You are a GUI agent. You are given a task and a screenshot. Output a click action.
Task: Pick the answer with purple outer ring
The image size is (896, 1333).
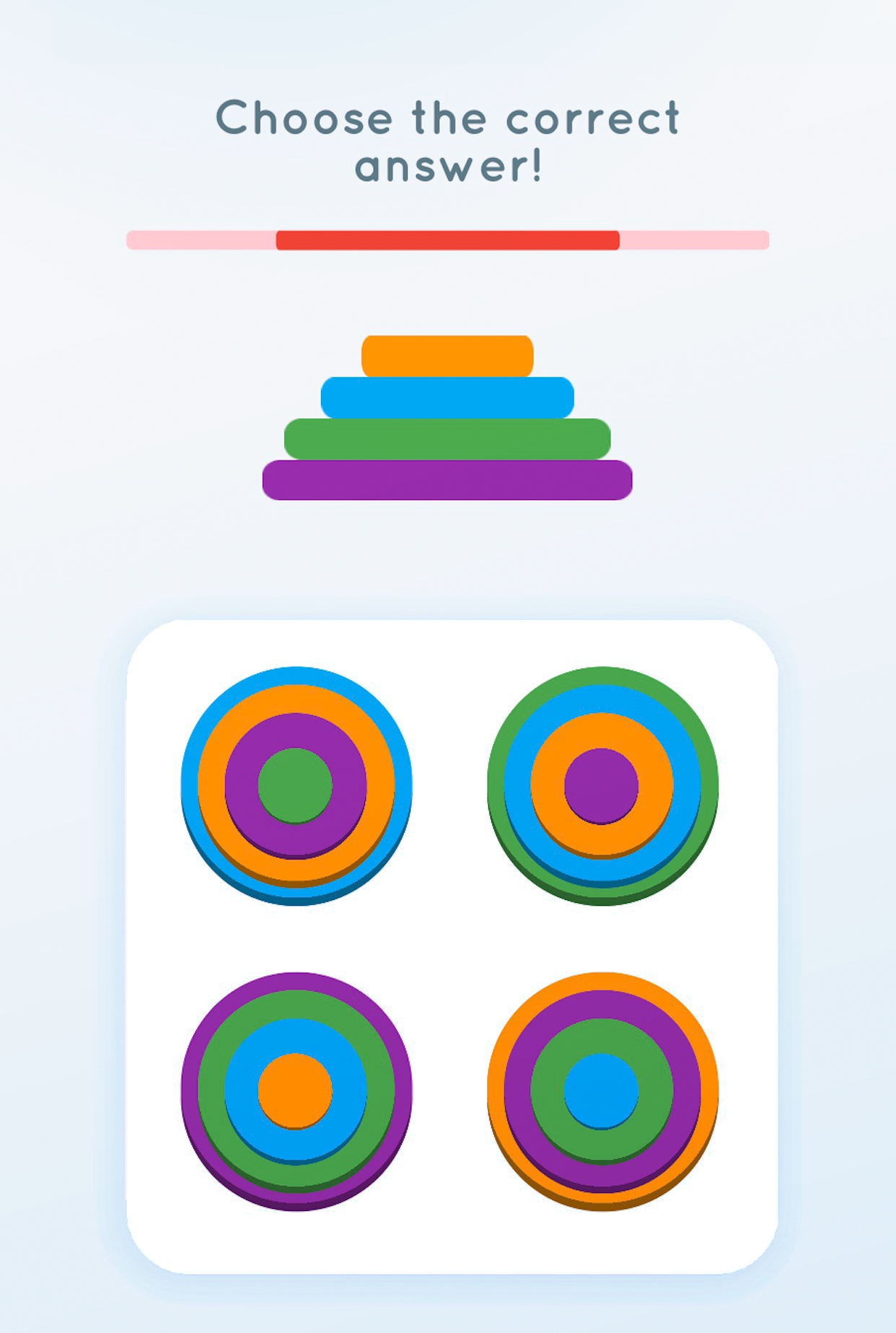pos(296,1091)
